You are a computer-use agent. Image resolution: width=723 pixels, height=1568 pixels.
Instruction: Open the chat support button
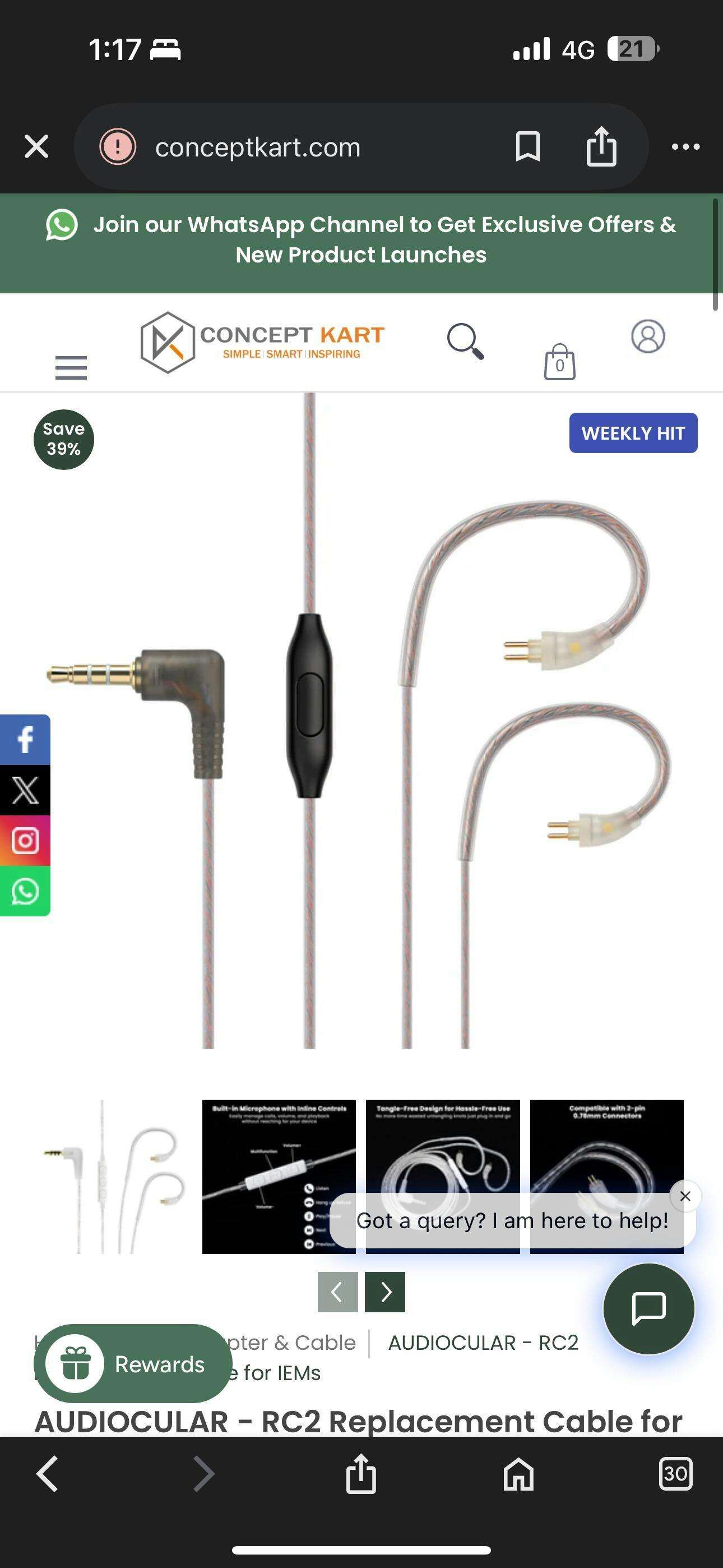click(649, 1308)
